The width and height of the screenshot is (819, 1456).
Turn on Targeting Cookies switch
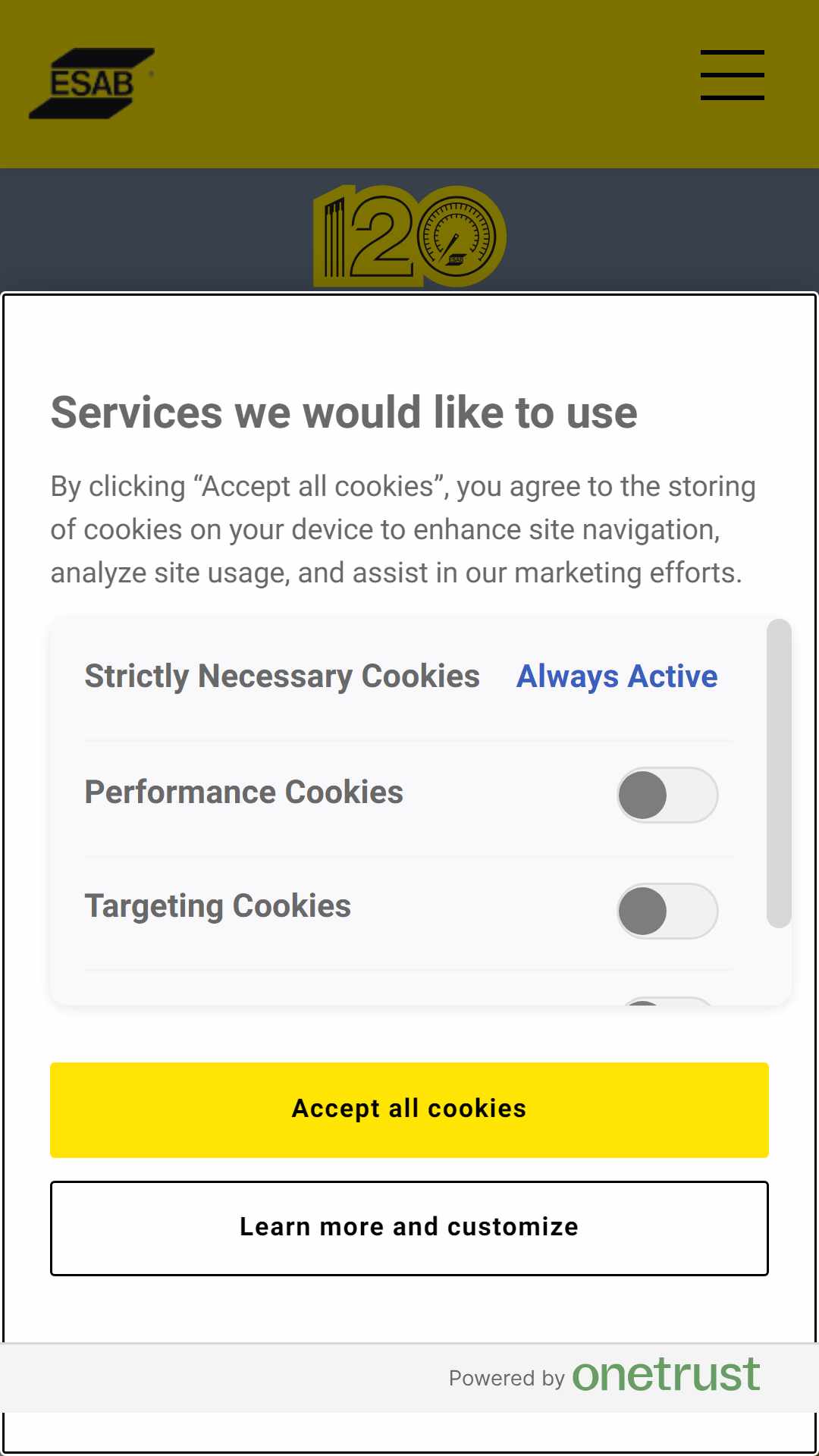coord(667,911)
